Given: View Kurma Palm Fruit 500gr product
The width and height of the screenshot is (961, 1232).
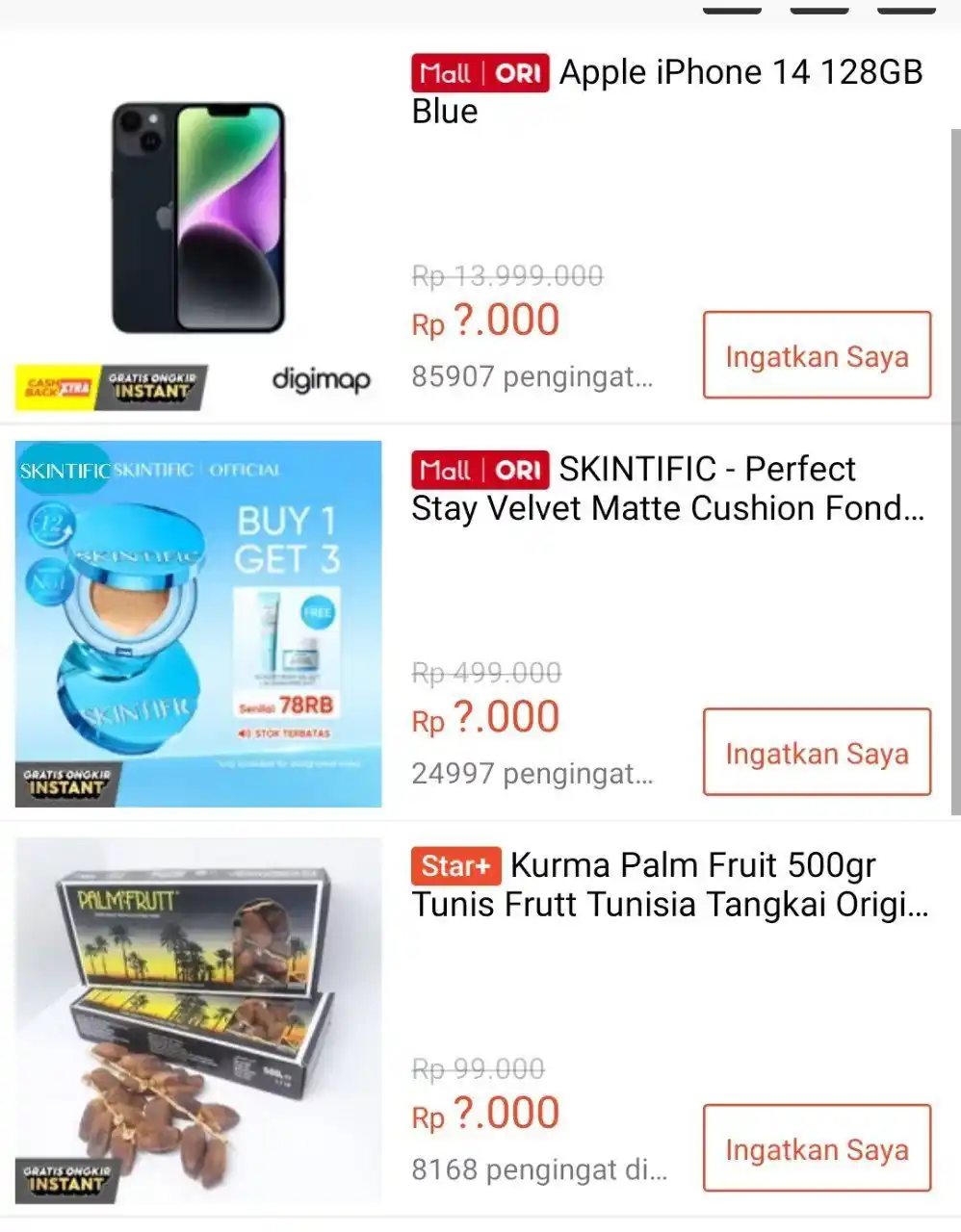Looking at the screenshot, I should click(x=668, y=885).
